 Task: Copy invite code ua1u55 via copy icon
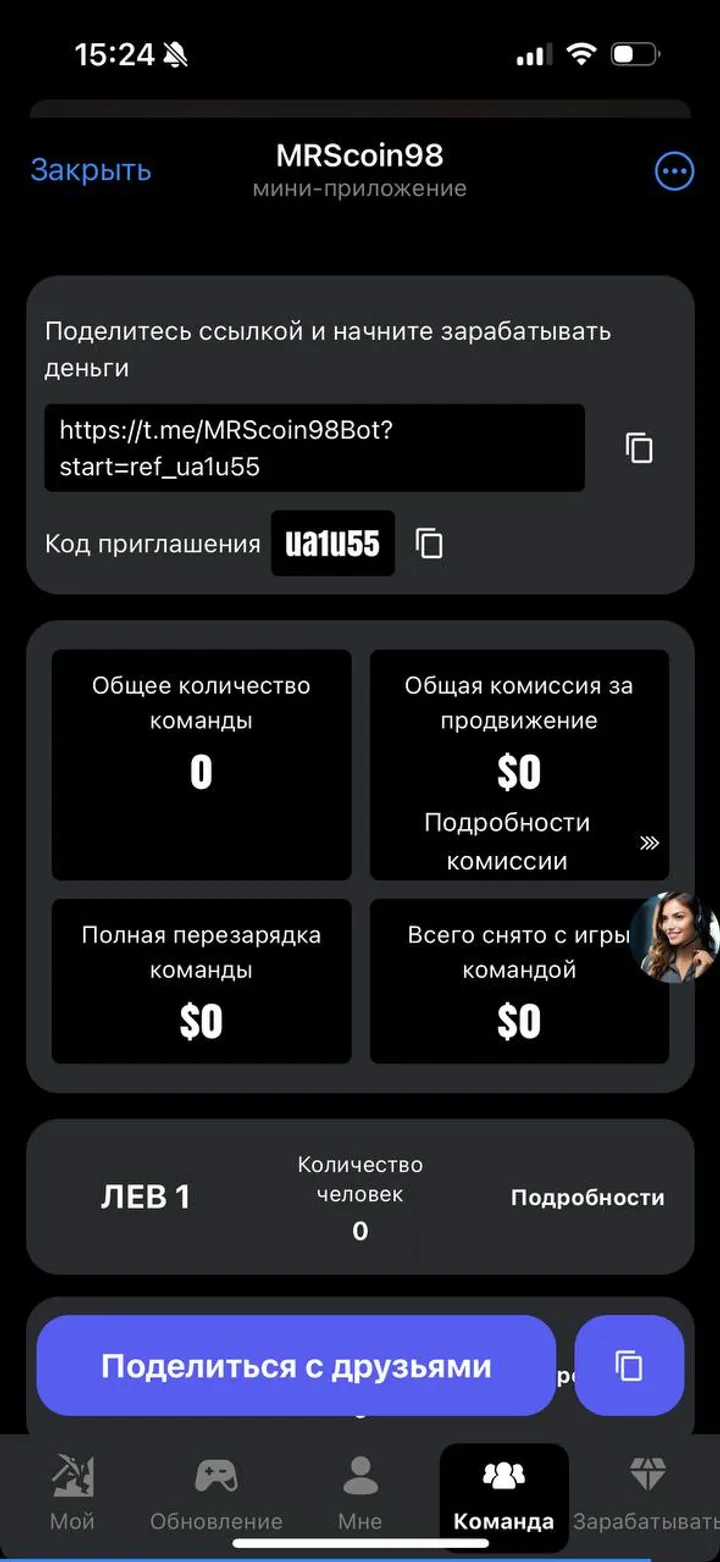pyautogui.click(x=430, y=543)
